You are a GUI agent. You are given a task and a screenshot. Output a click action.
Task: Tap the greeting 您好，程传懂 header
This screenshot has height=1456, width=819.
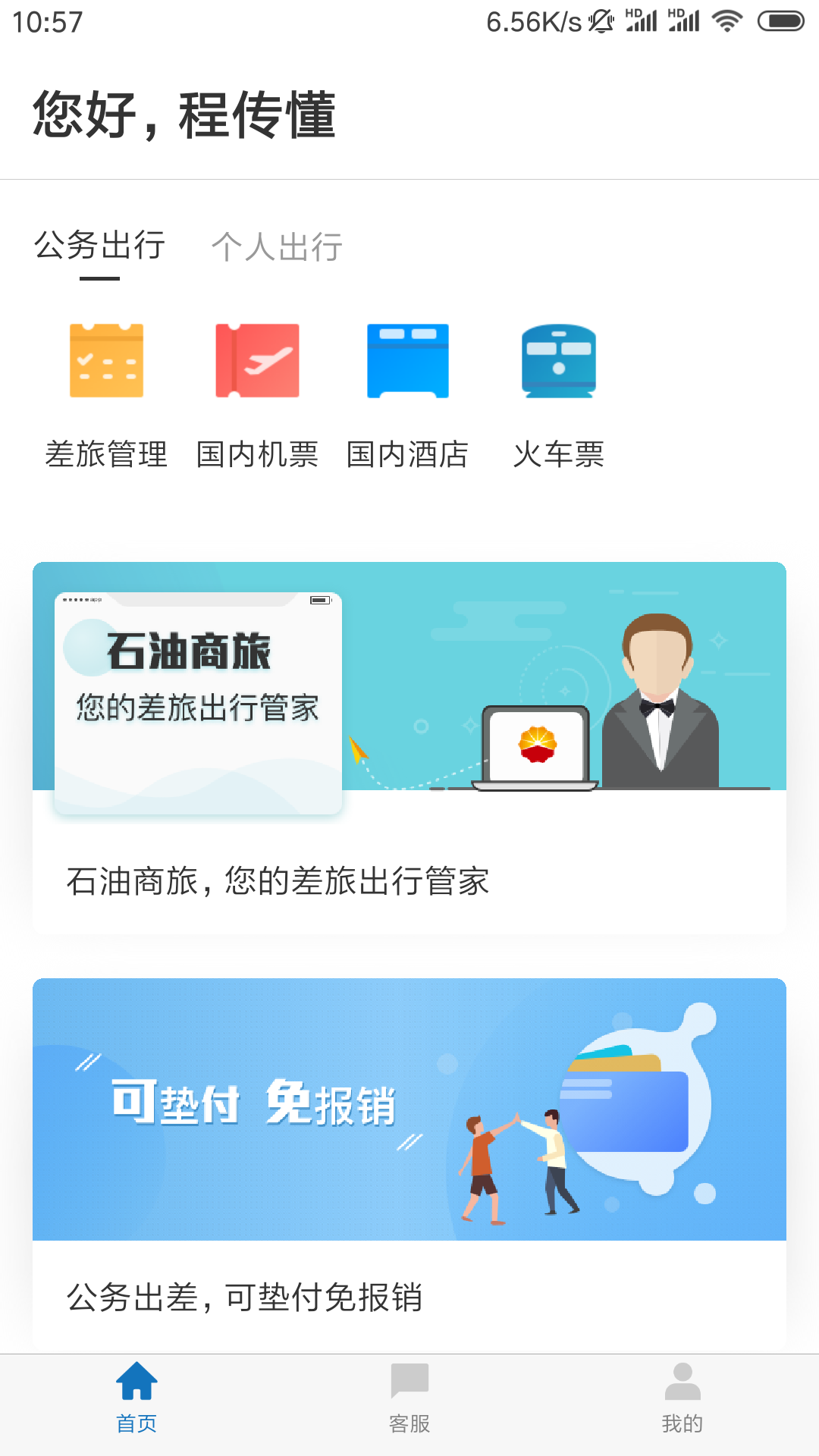coord(184,115)
